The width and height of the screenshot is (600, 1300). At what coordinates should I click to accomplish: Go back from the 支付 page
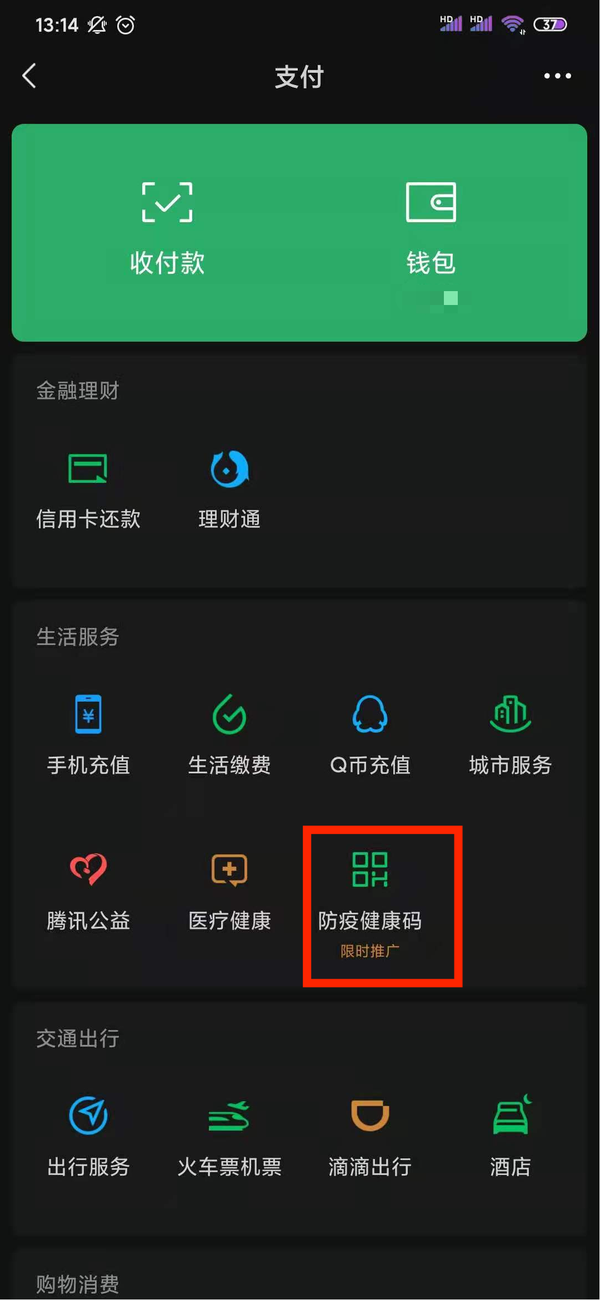tap(30, 77)
